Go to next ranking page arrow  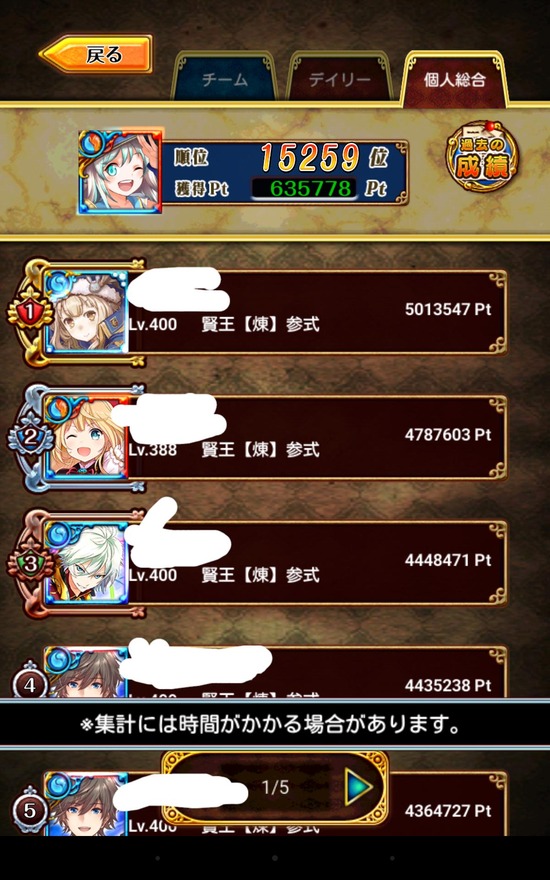(358, 787)
